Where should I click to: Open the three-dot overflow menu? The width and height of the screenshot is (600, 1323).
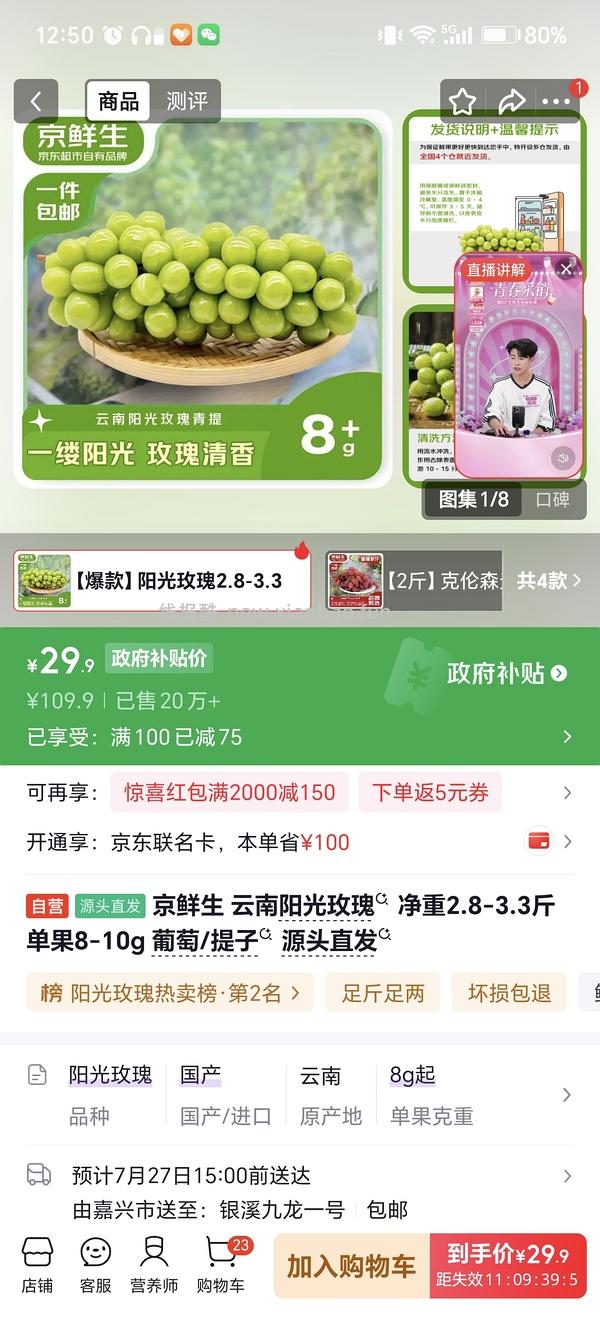555,101
